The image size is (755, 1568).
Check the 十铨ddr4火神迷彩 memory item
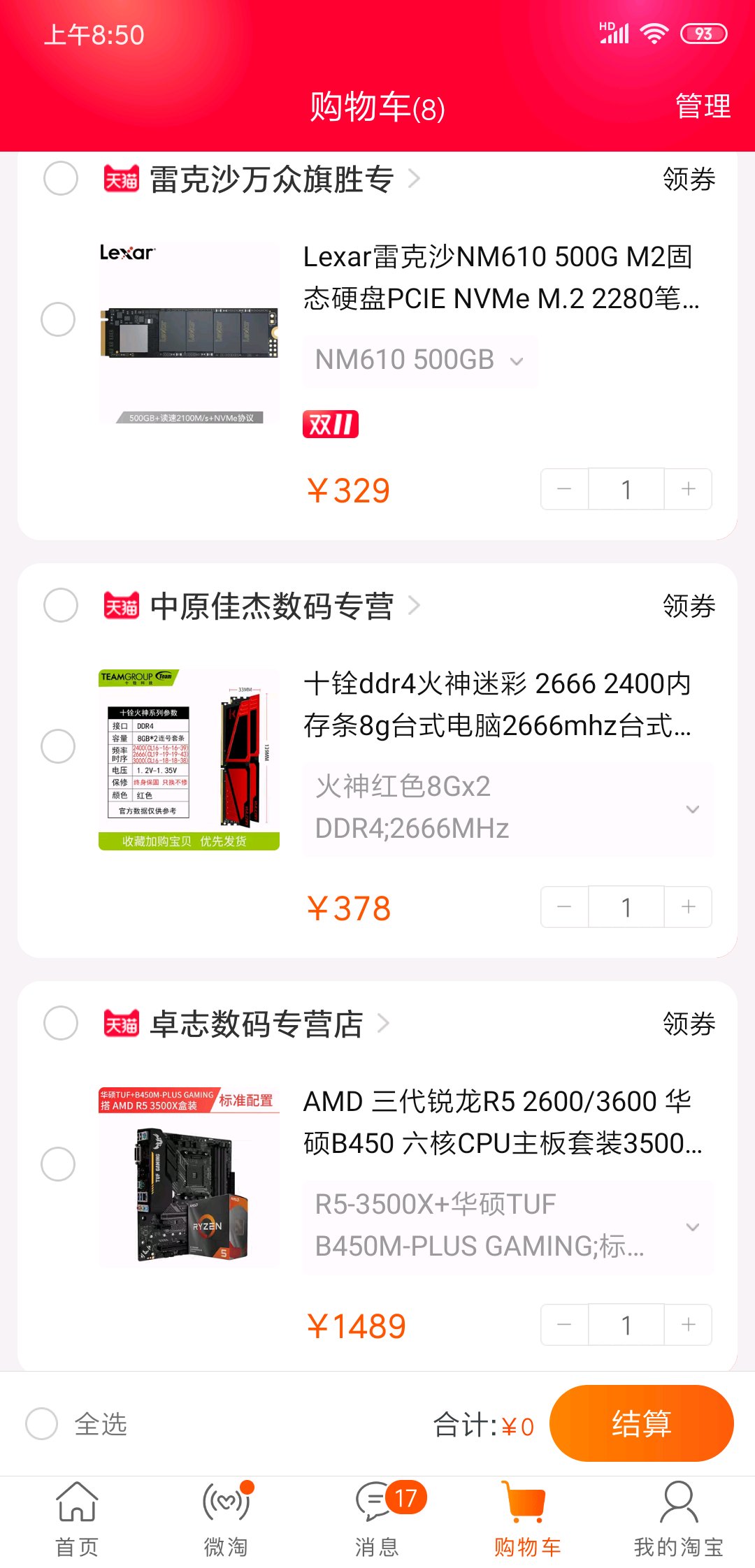(x=58, y=746)
